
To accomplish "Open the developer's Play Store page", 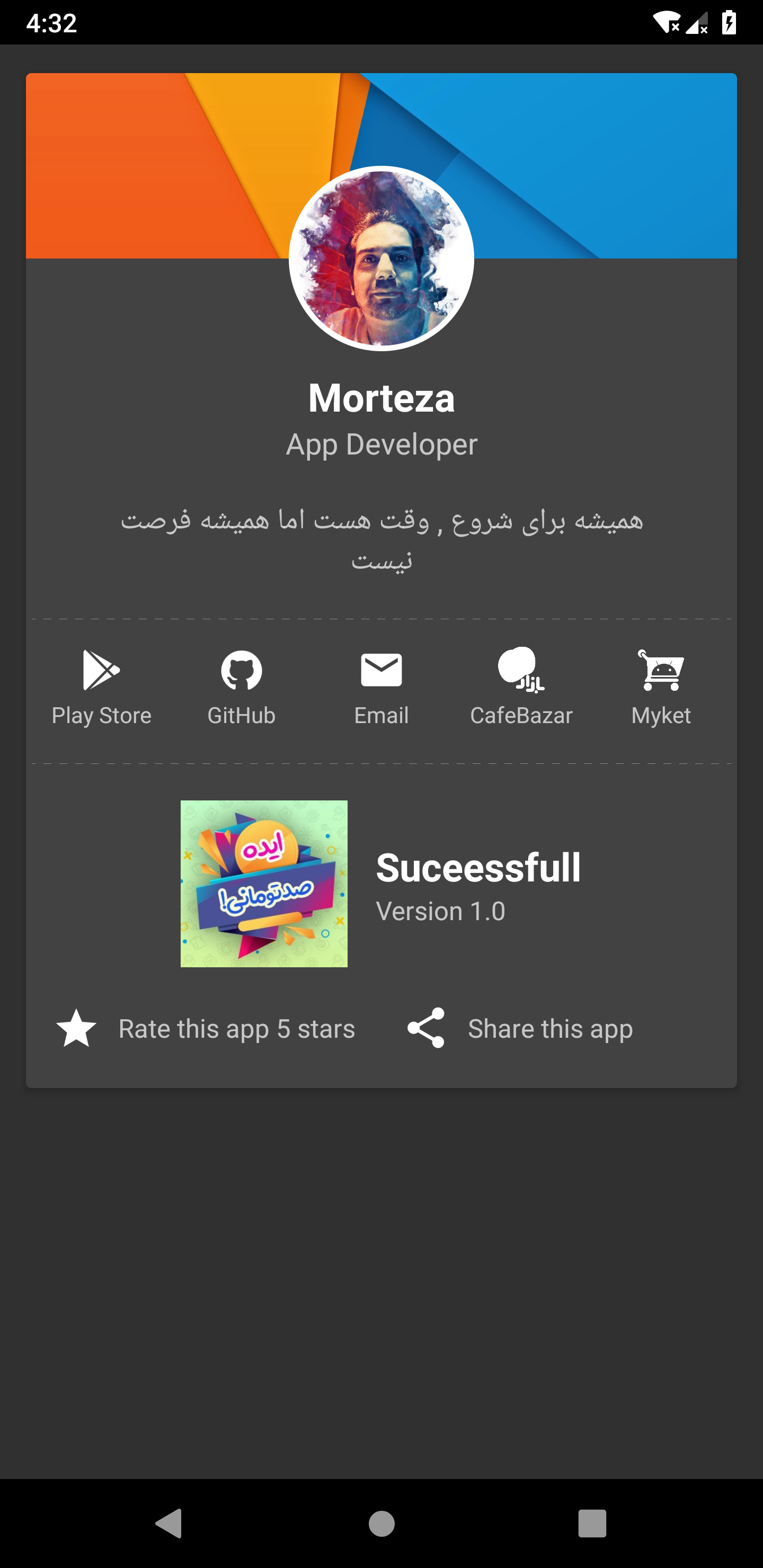I will [x=101, y=687].
